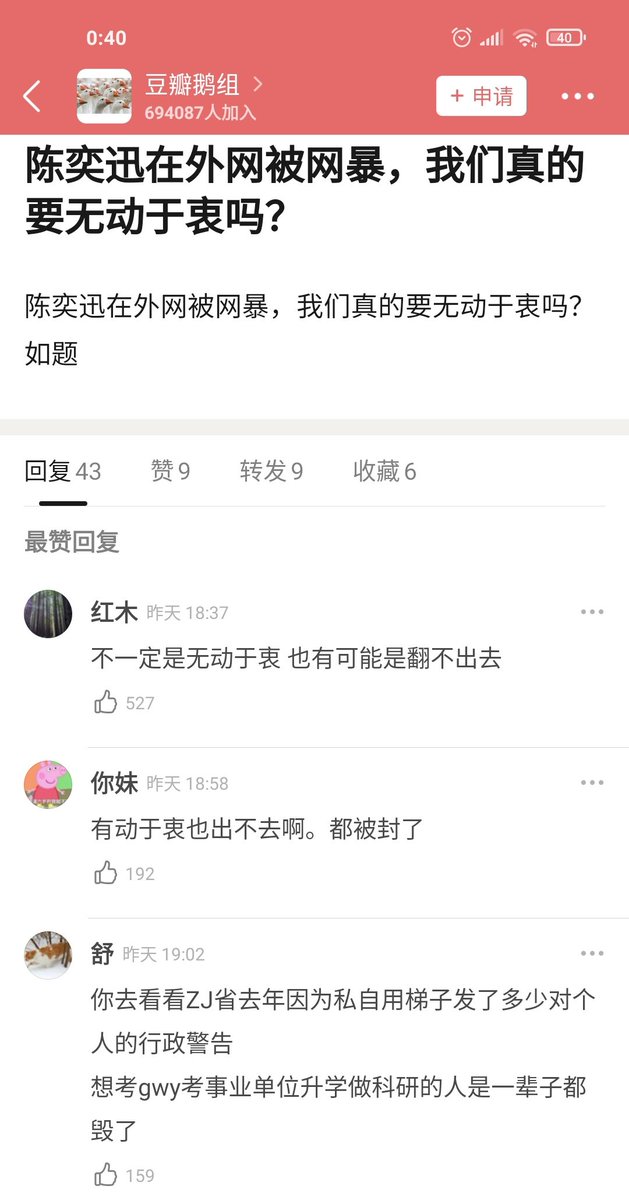Switch to the 收藏 6 tab

pos(384,471)
